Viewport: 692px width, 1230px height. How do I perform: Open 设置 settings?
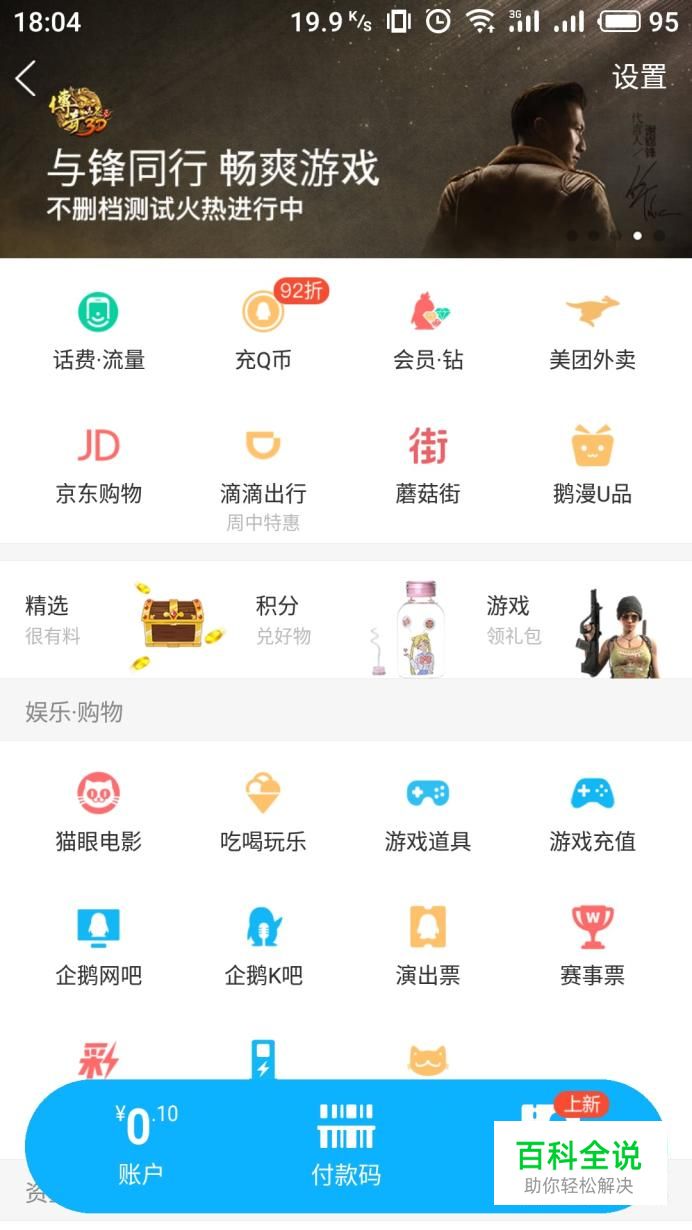(639, 77)
